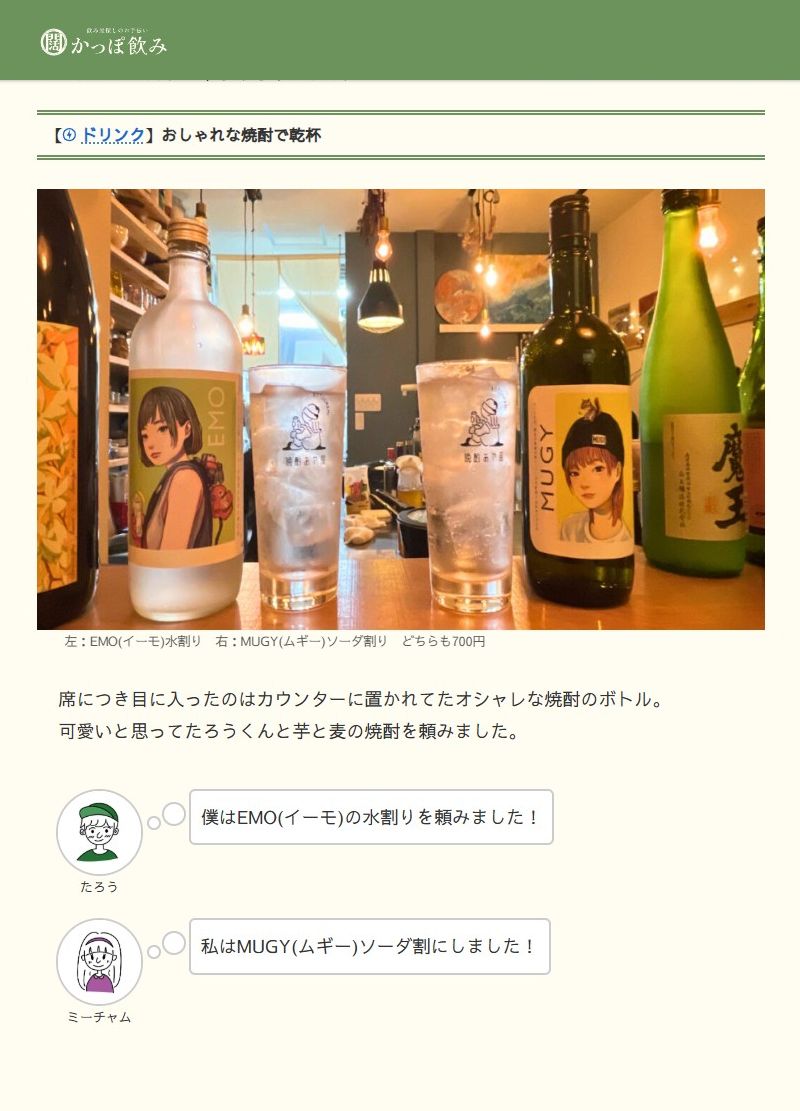Viewport: 800px width, 1111px height.
Task: Open the shochu bottles photo
Action: 400,409
